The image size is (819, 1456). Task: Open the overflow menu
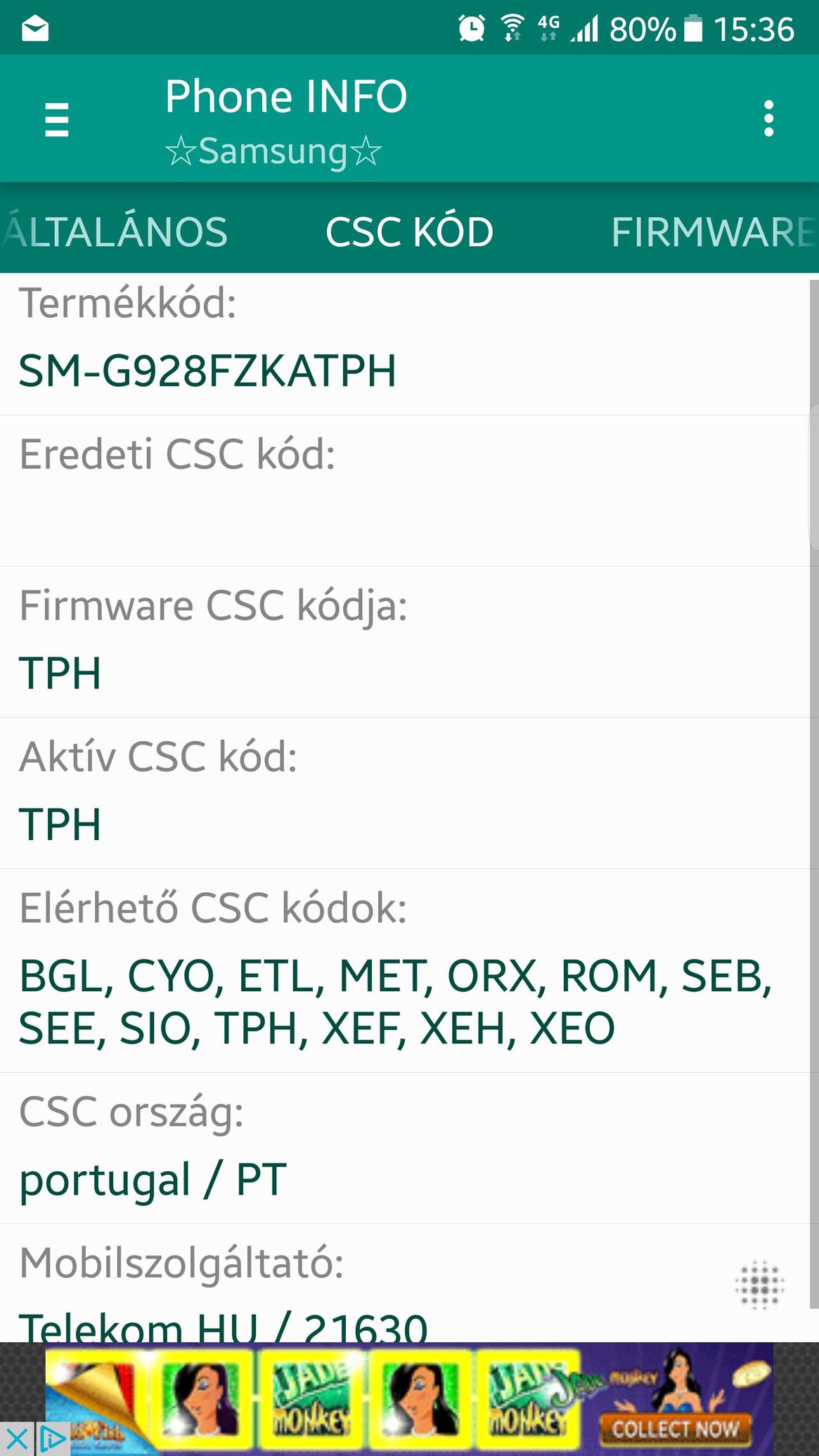pyautogui.click(x=769, y=118)
